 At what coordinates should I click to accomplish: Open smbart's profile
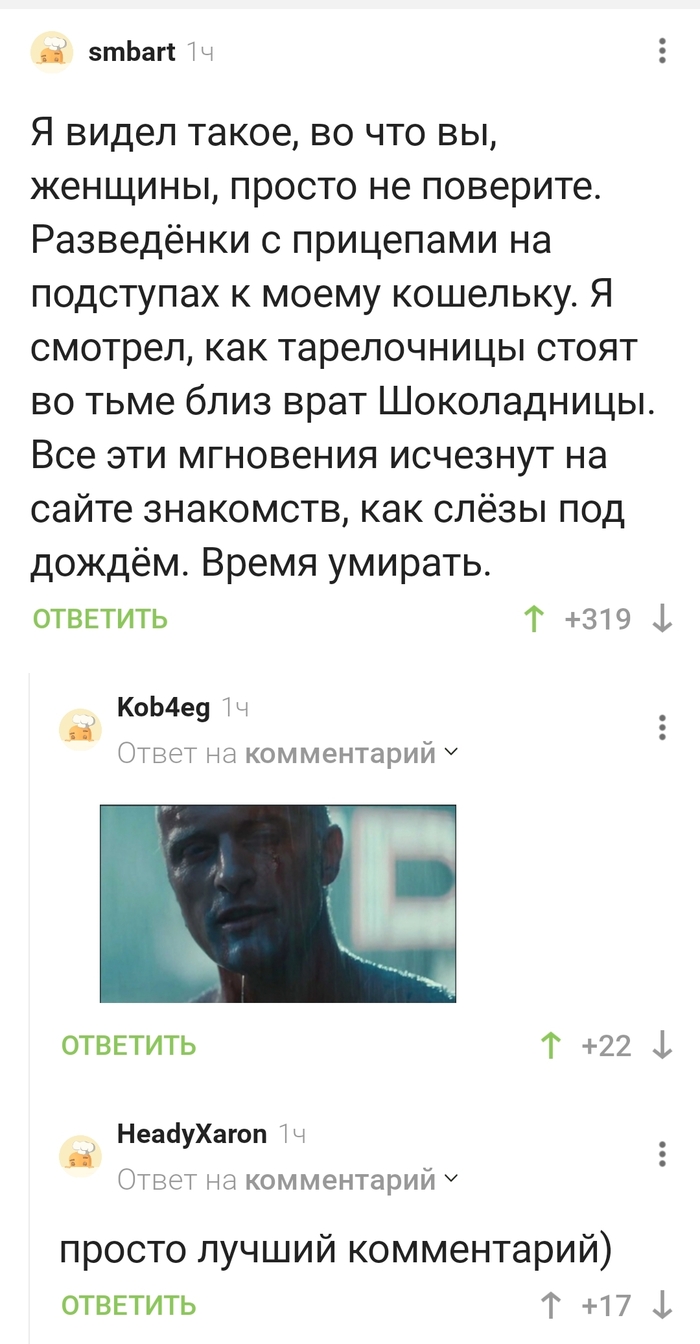(x=132, y=52)
